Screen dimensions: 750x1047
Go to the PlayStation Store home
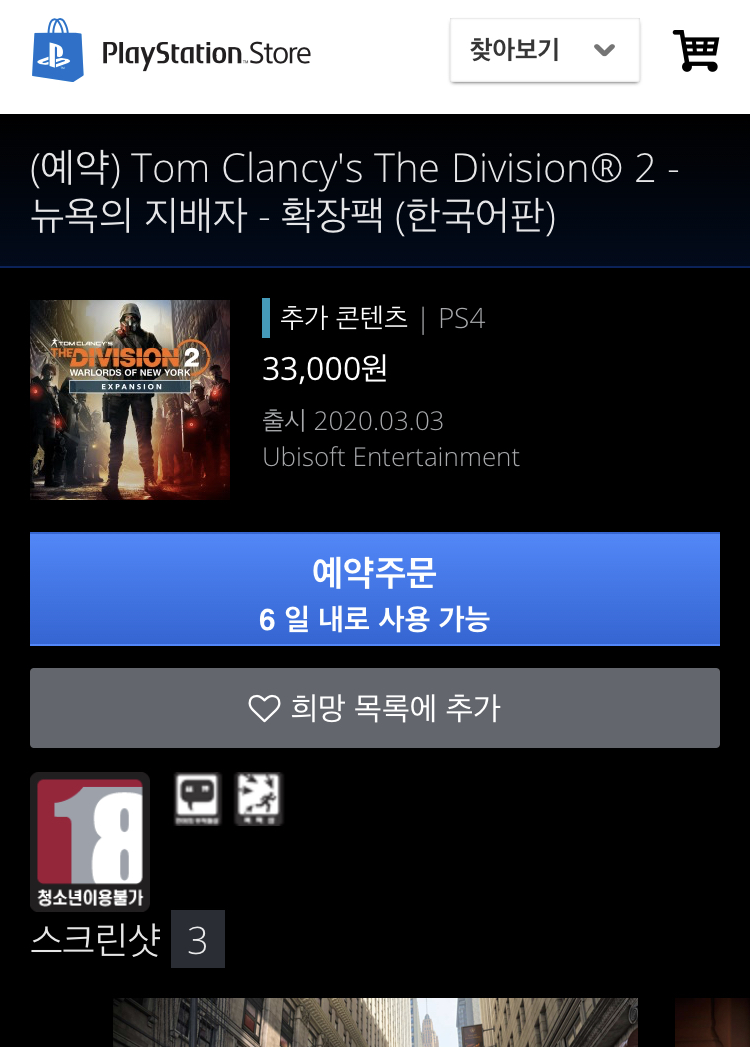coord(171,52)
